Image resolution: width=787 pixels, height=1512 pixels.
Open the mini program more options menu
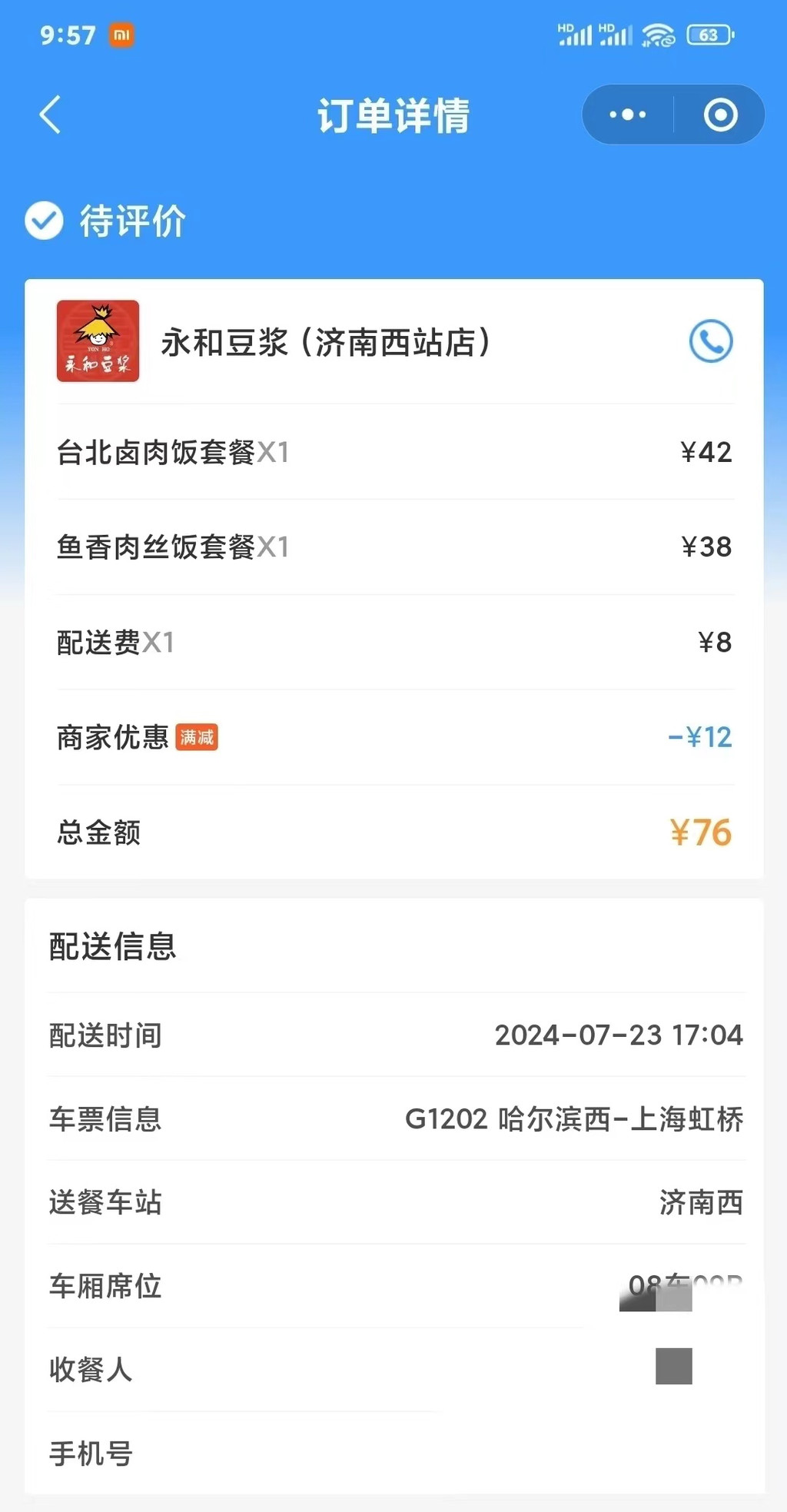[628, 115]
